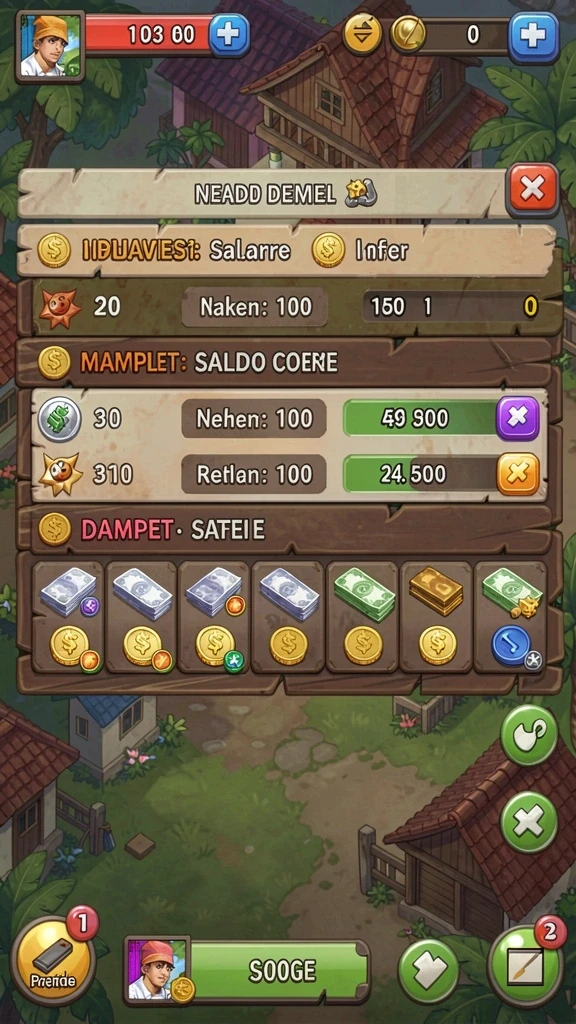The width and height of the screenshot is (576, 1024).
Task: Tap the blue plus beside the coin balance
Action: tap(533, 34)
